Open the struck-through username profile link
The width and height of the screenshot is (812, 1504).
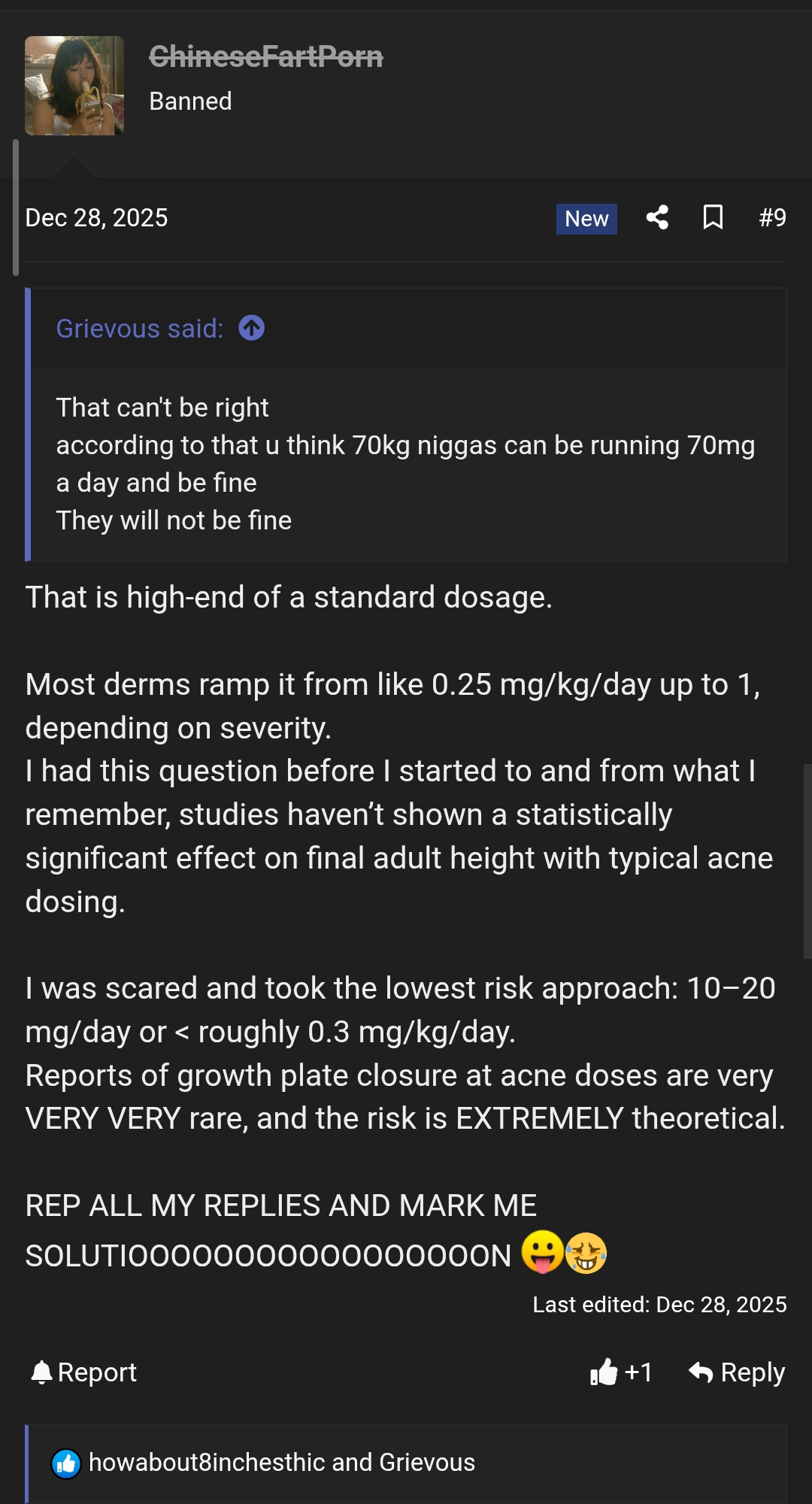(x=266, y=56)
